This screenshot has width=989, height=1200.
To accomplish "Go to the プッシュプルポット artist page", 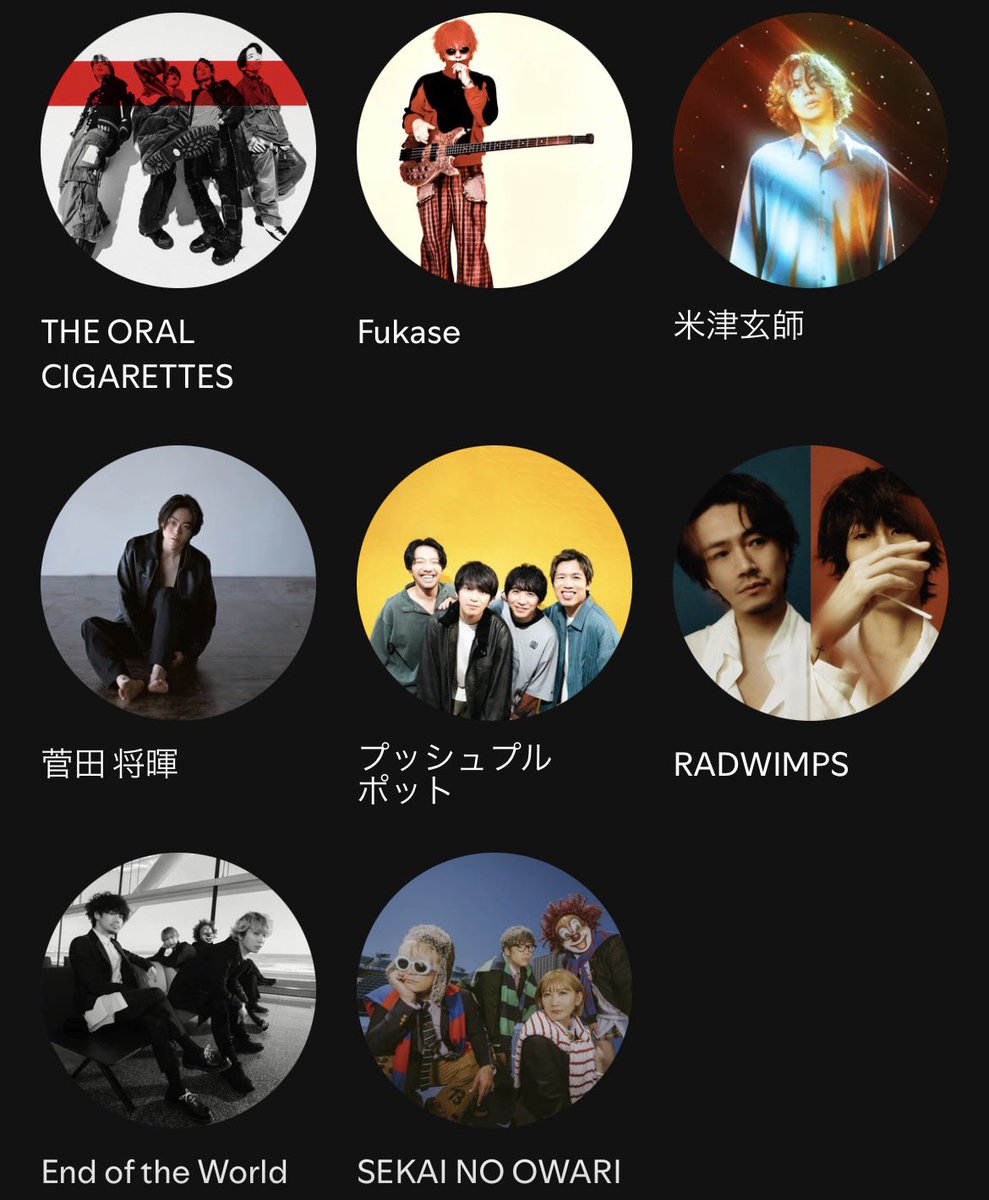I will click(x=494, y=582).
